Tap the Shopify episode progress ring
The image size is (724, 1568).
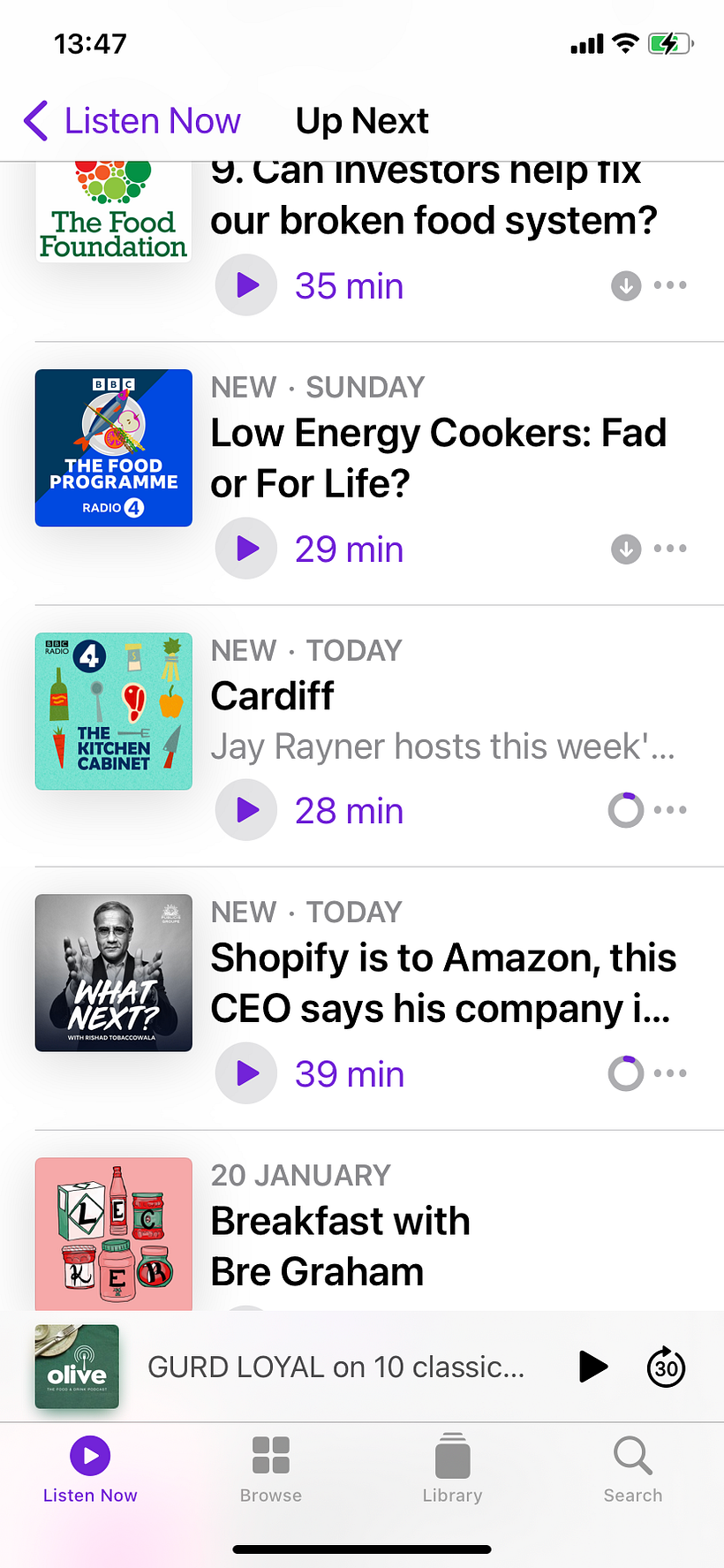[625, 1072]
